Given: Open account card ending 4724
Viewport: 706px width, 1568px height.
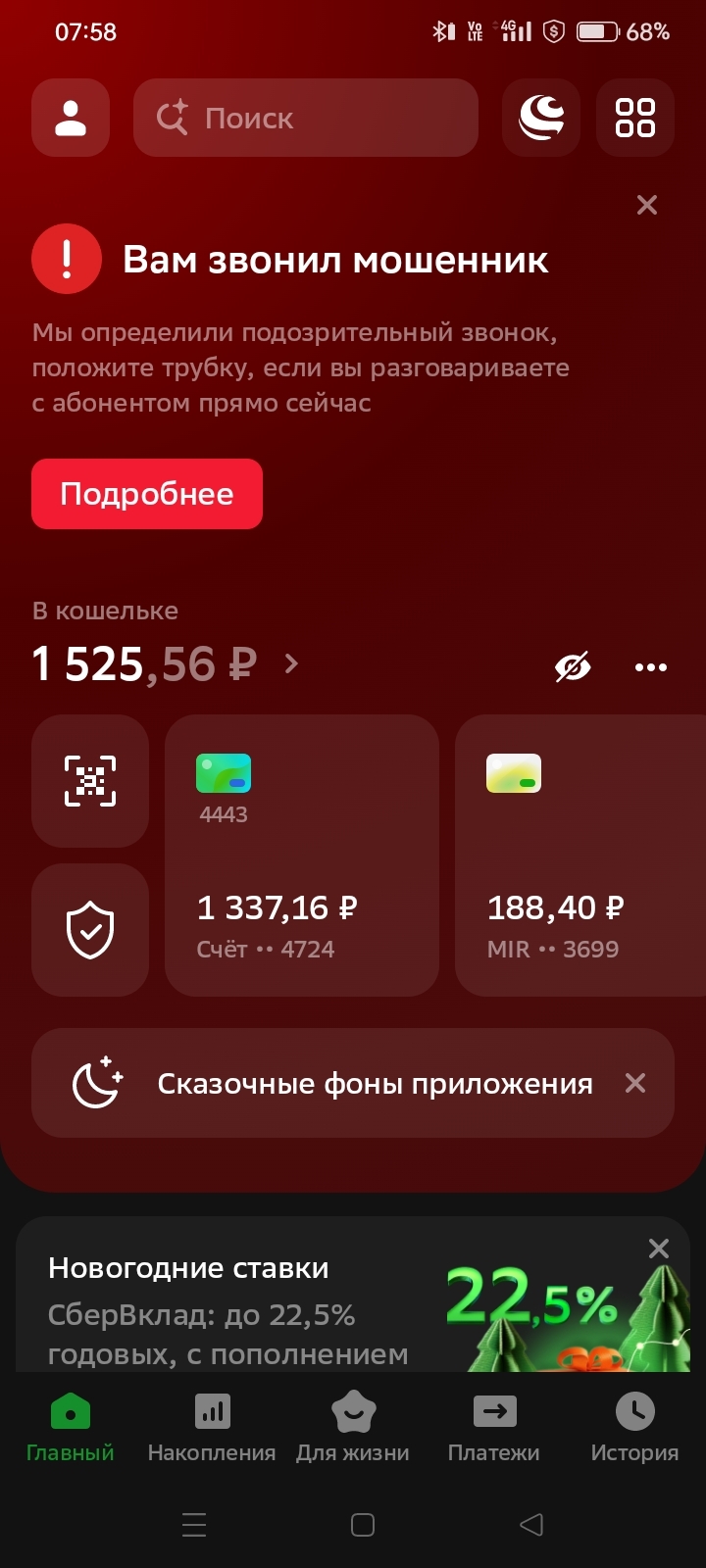Looking at the screenshot, I should point(302,856).
